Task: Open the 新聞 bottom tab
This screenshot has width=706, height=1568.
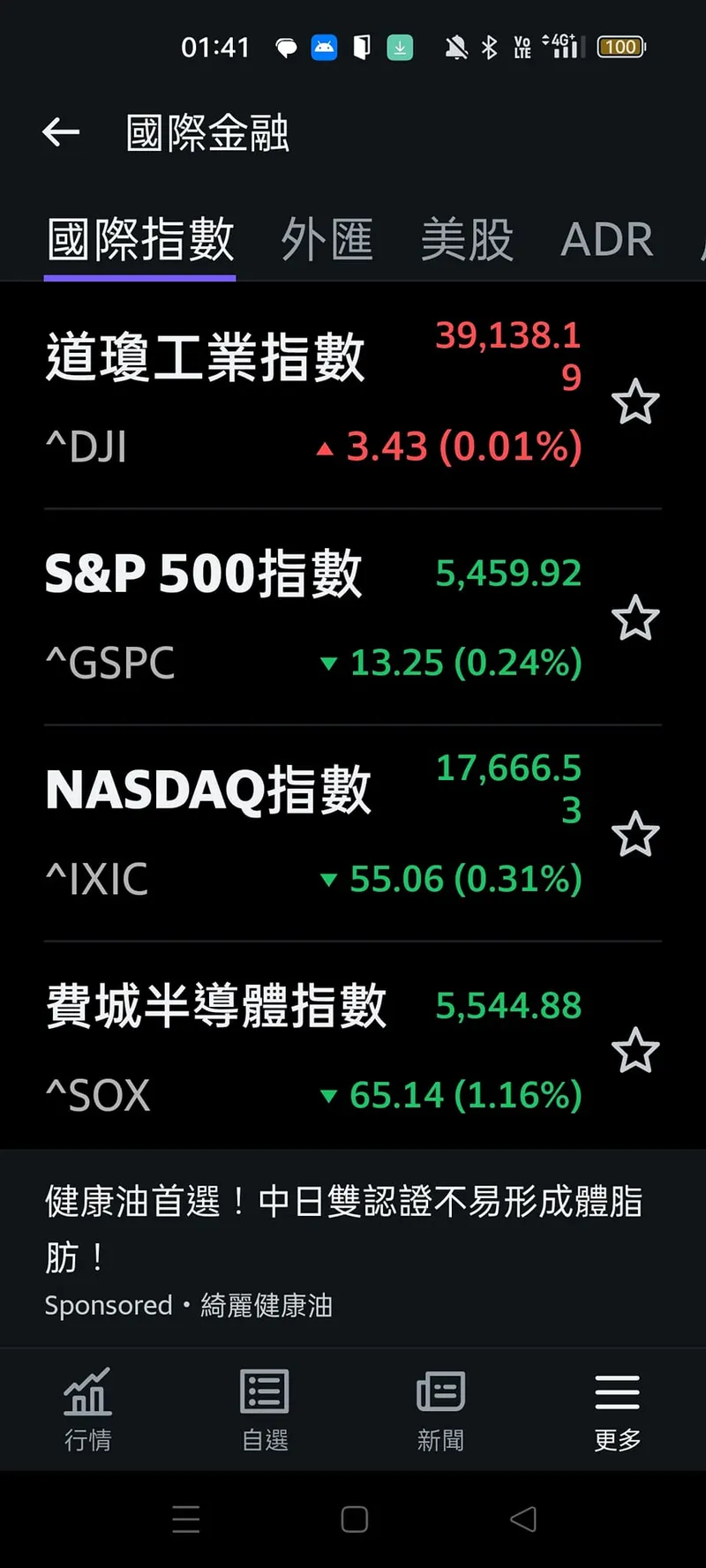Action: 440,1409
